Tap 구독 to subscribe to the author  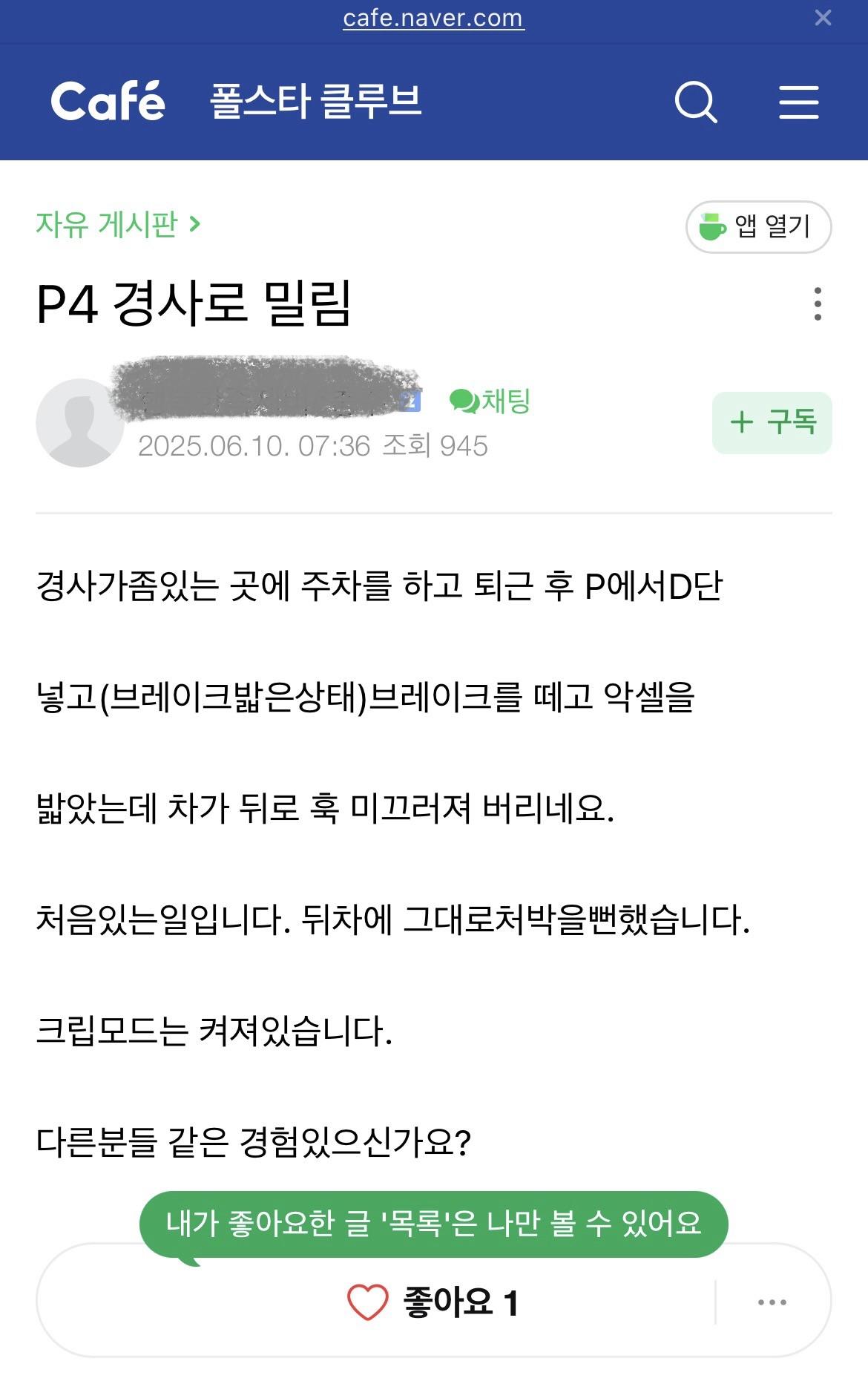pyautogui.click(x=772, y=422)
